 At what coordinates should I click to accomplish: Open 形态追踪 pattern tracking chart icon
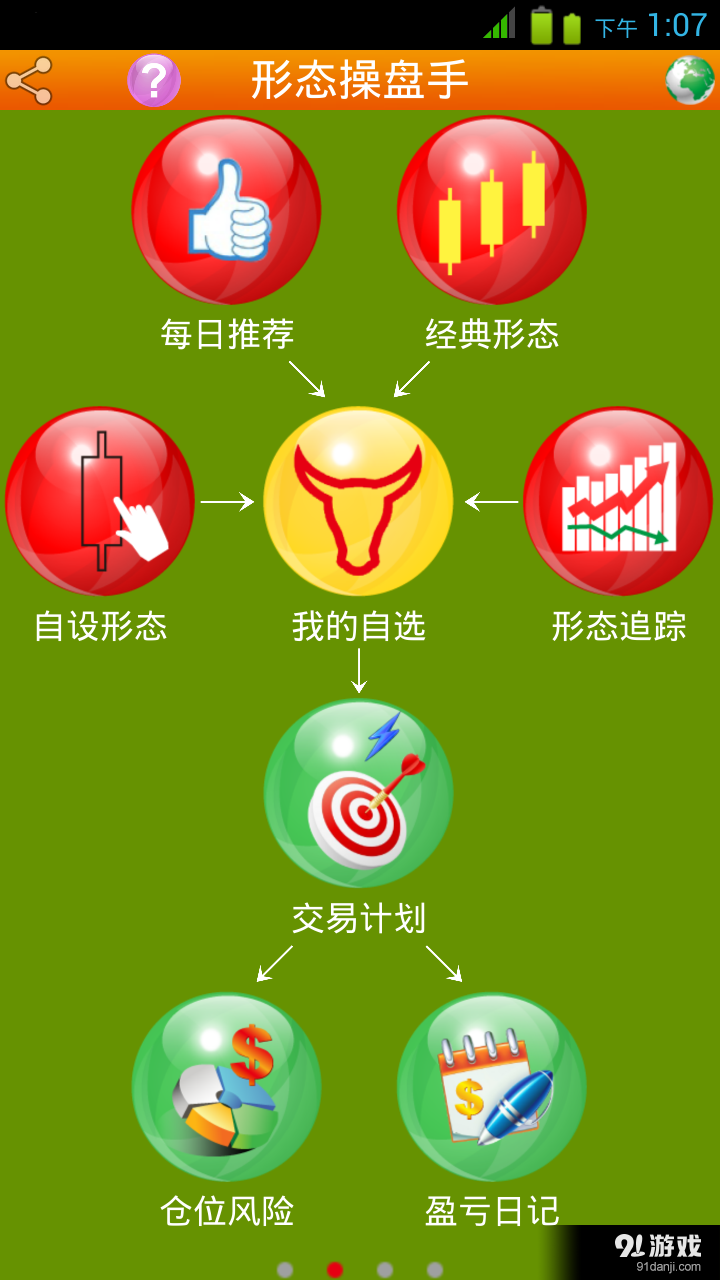coord(620,502)
